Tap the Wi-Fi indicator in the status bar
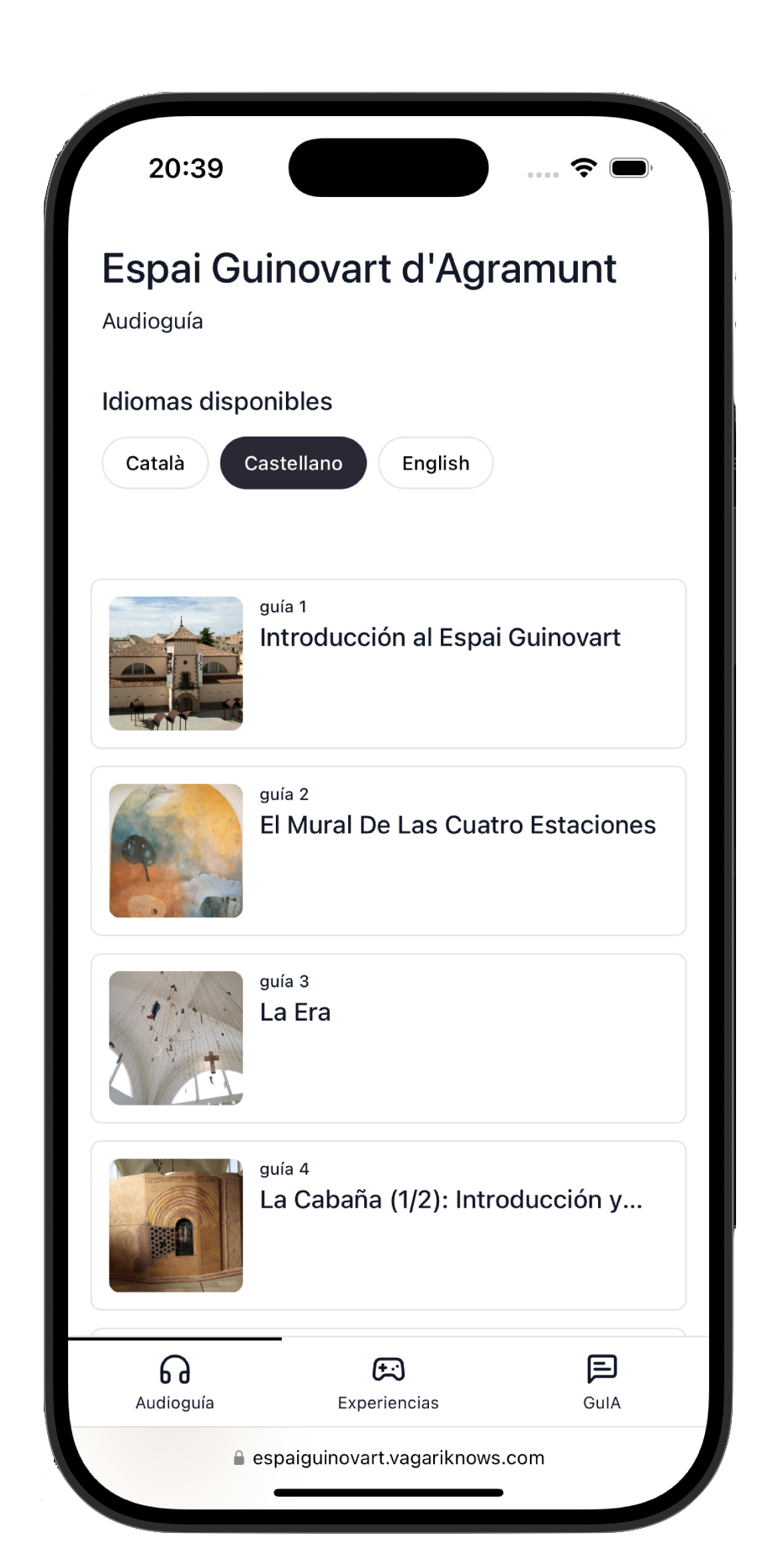Viewport: 784px width, 1565px height. [585, 167]
